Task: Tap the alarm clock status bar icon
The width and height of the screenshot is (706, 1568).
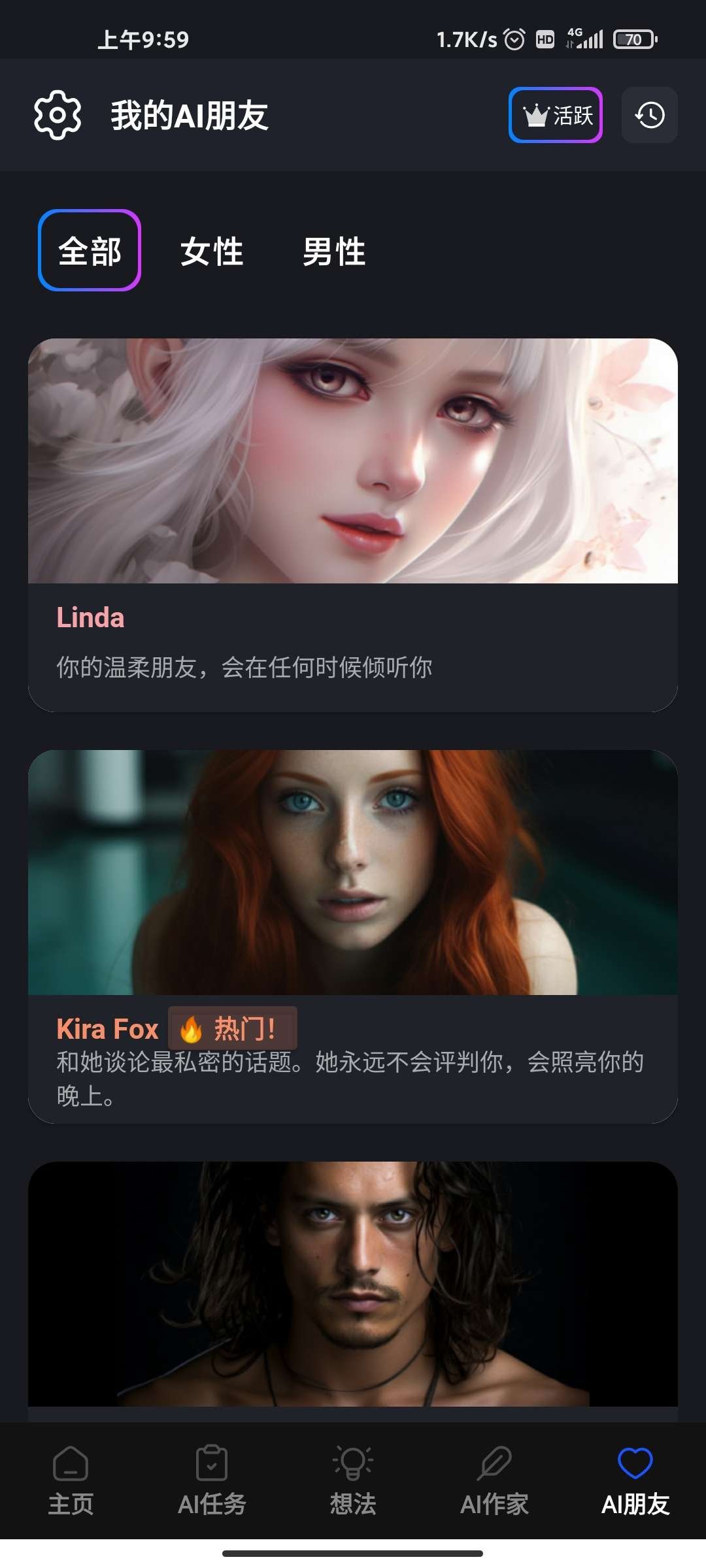Action: [x=514, y=39]
